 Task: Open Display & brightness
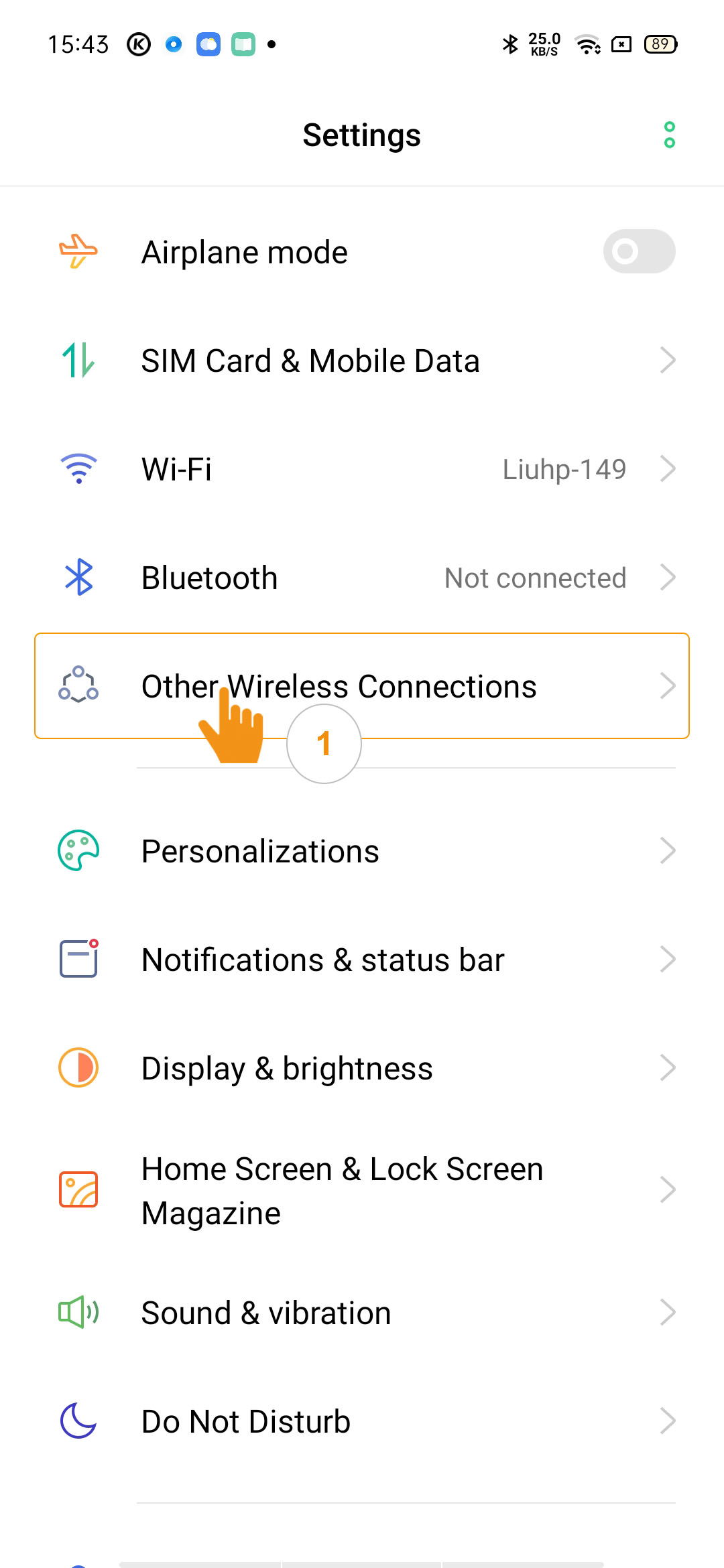362,1068
